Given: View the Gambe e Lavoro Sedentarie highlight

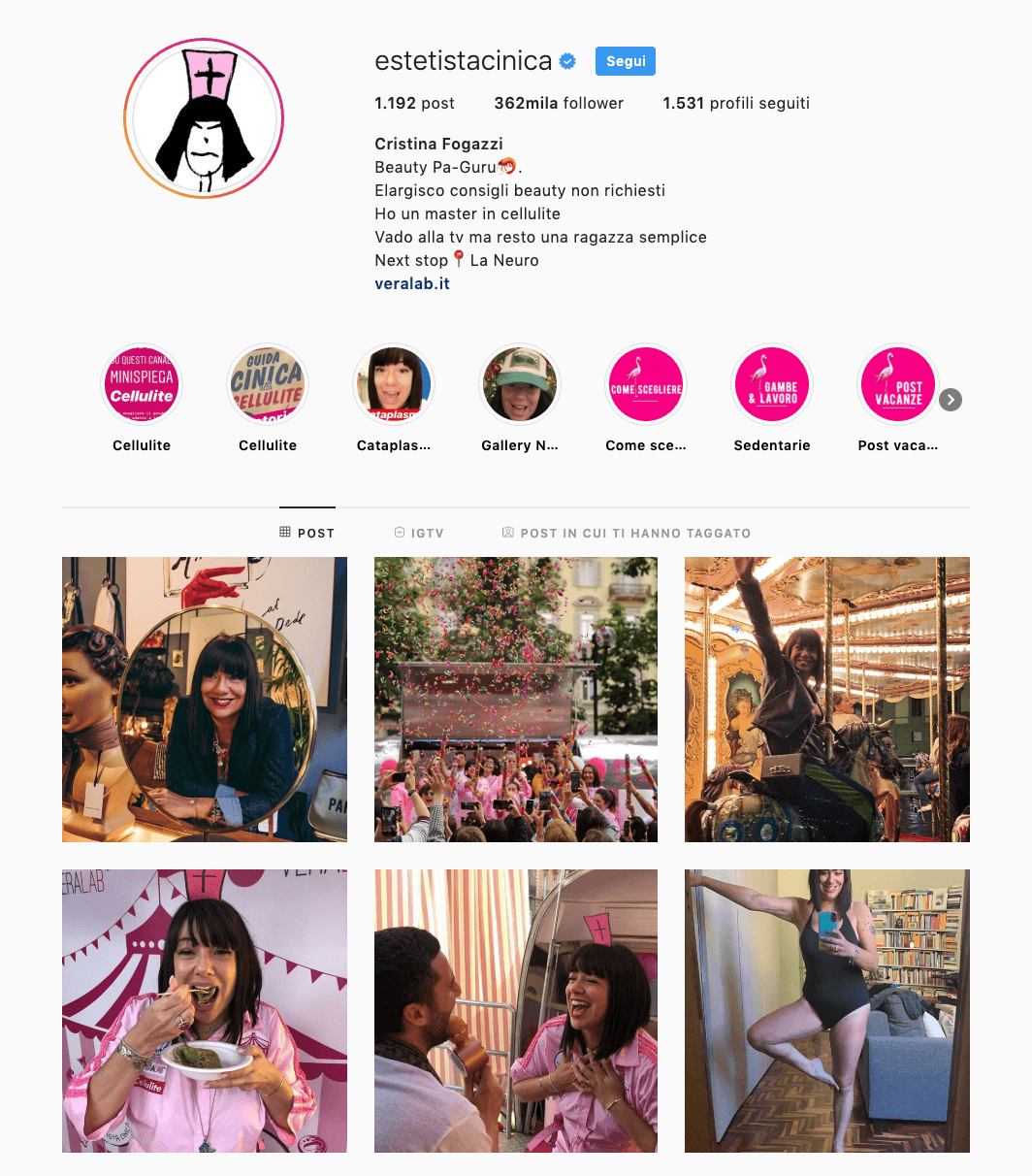Looking at the screenshot, I should point(772,384).
